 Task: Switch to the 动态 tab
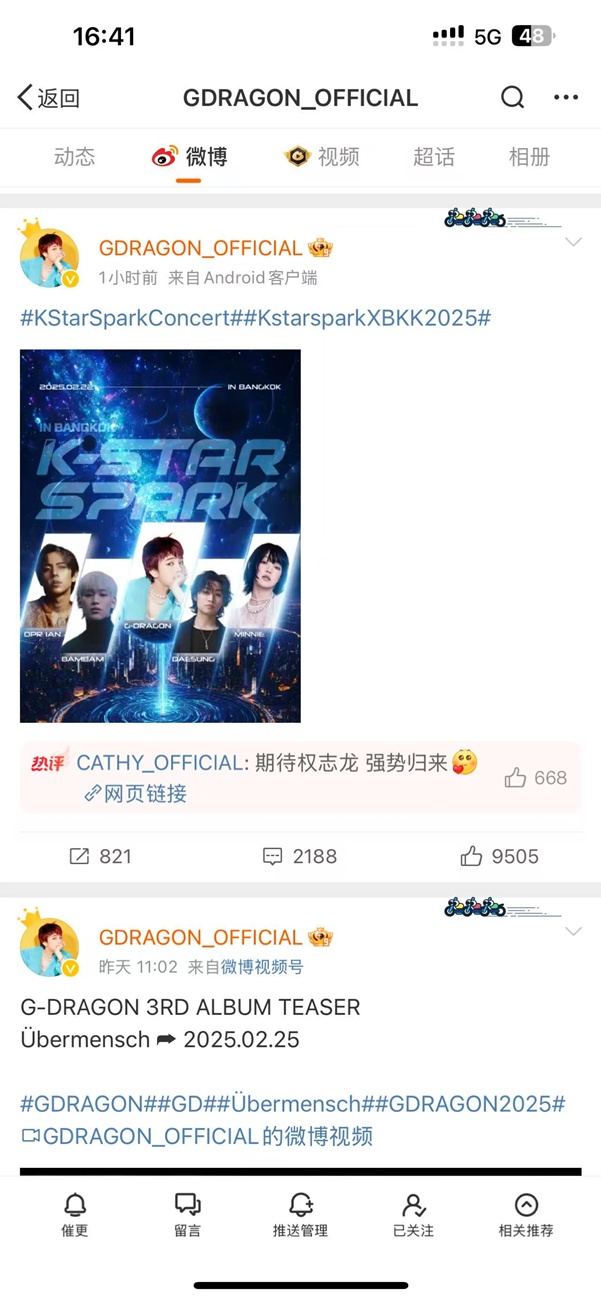(x=75, y=157)
